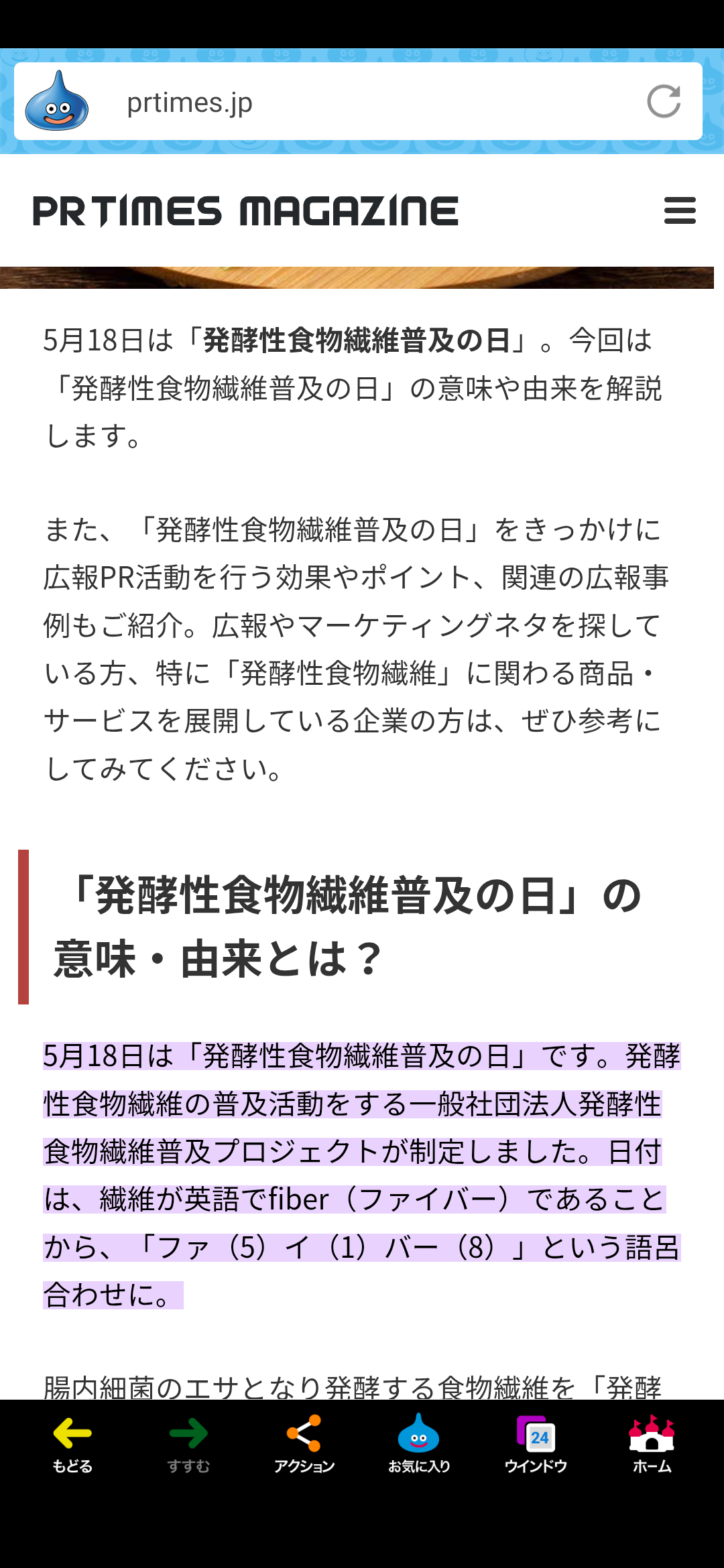Viewport: 724px width, 1568px height.
Task: Tap the prtimes.jp address bar
Action: [x=362, y=103]
